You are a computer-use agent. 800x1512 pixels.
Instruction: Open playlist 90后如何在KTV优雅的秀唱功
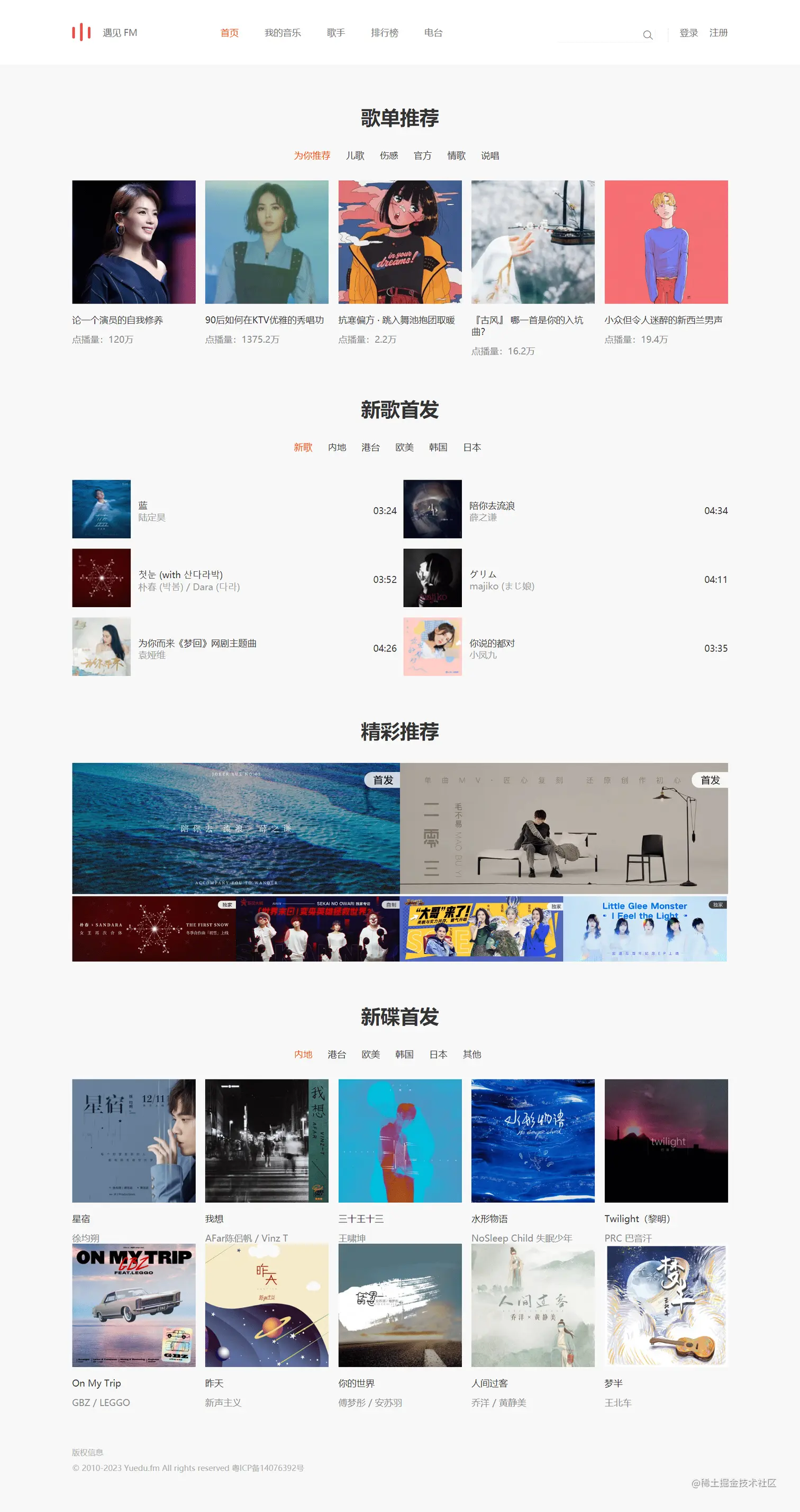click(x=267, y=242)
